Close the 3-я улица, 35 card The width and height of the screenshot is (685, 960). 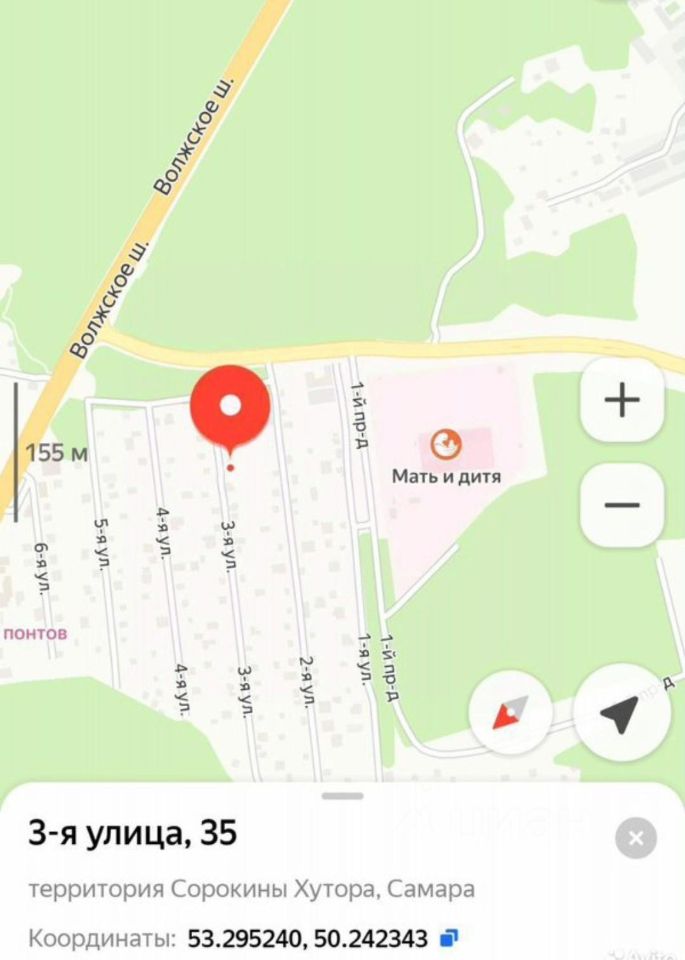[636, 837]
